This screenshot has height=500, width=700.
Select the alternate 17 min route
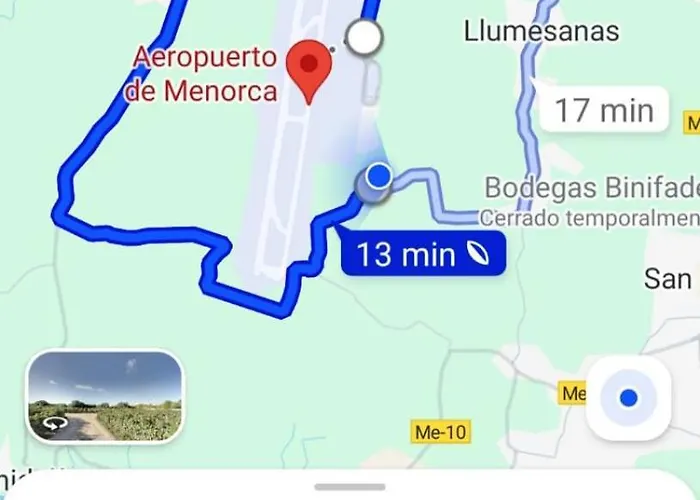tap(604, 109)
